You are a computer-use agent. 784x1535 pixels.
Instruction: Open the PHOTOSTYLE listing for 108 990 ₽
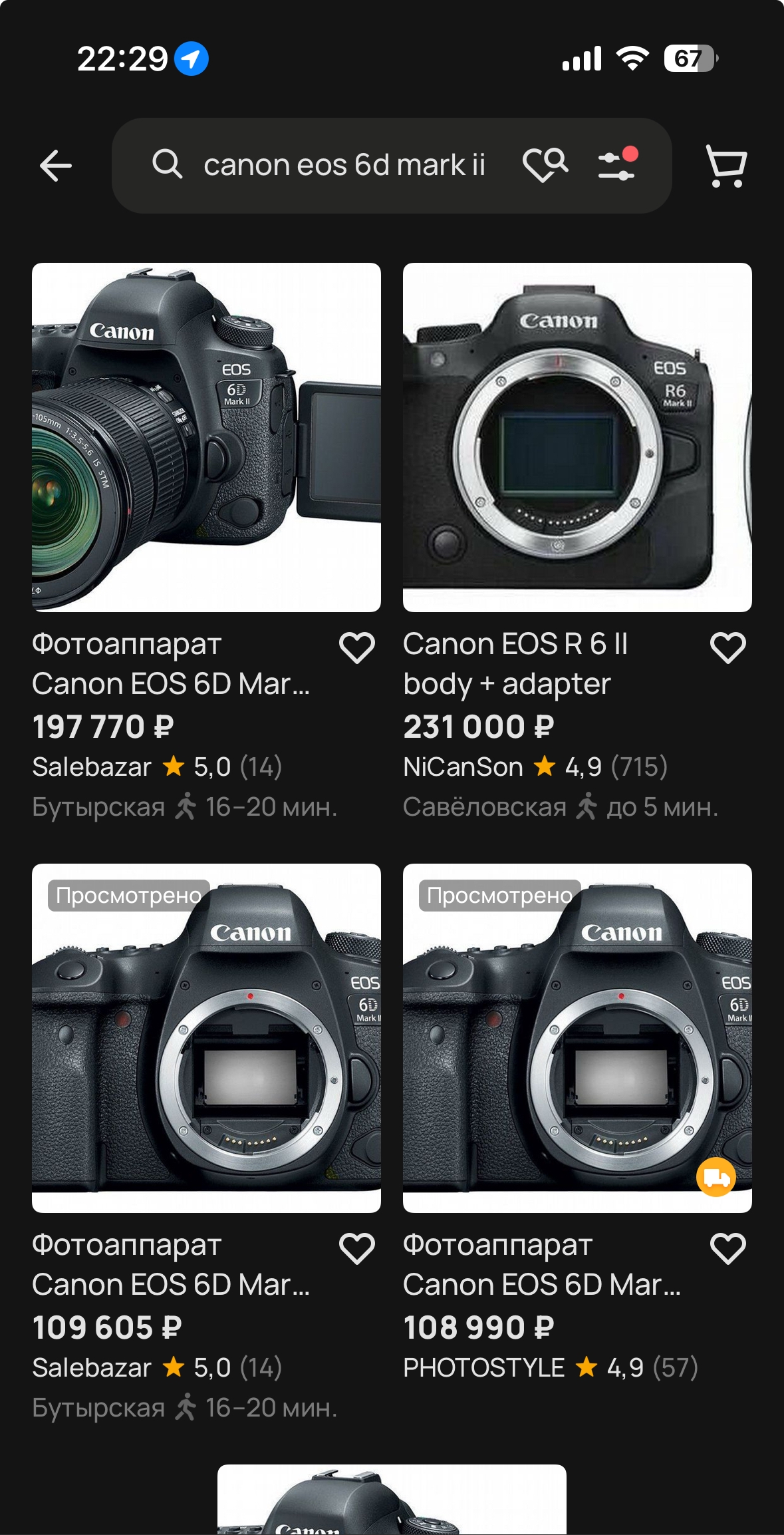click(x=577, y=1038)
